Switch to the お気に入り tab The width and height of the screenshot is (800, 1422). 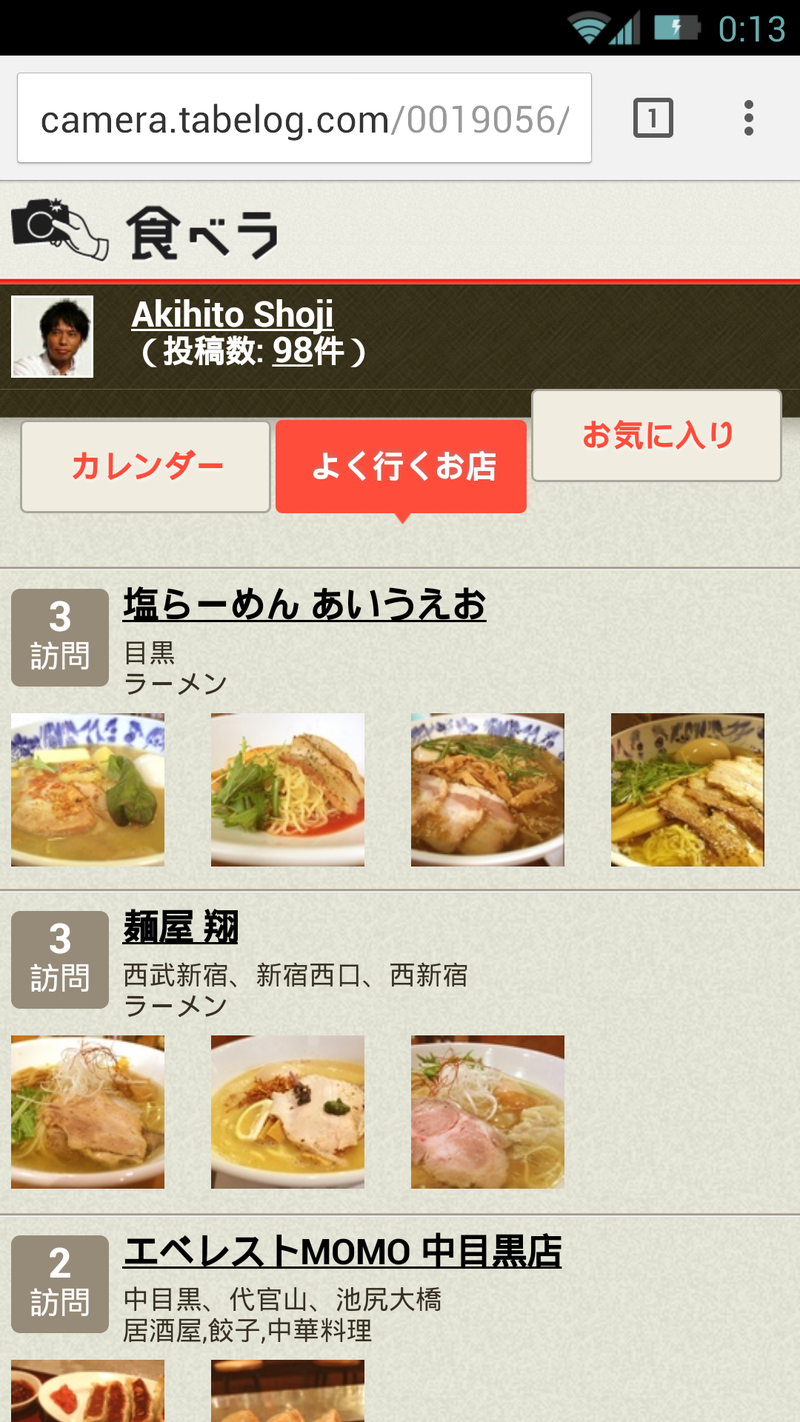tap(656, 435)
